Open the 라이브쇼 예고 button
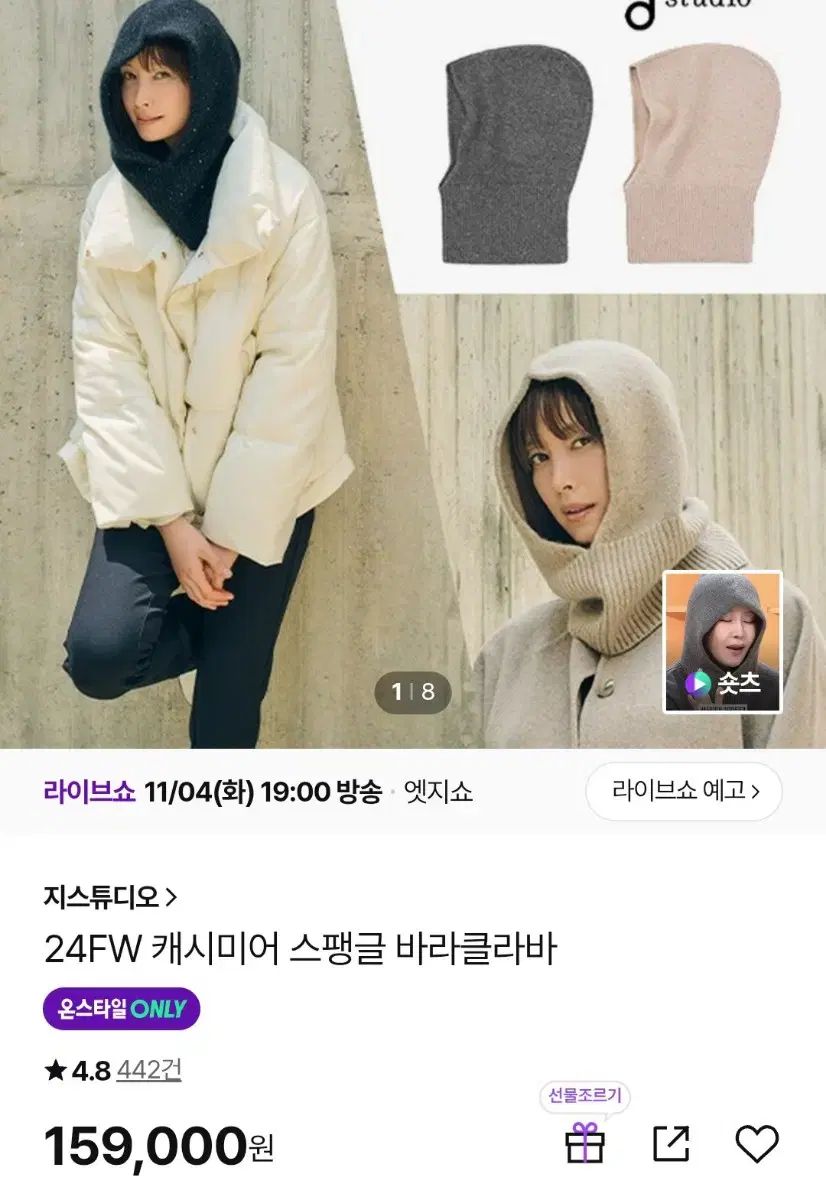Viewport: 826px width, 1200px height. (683, 792)
